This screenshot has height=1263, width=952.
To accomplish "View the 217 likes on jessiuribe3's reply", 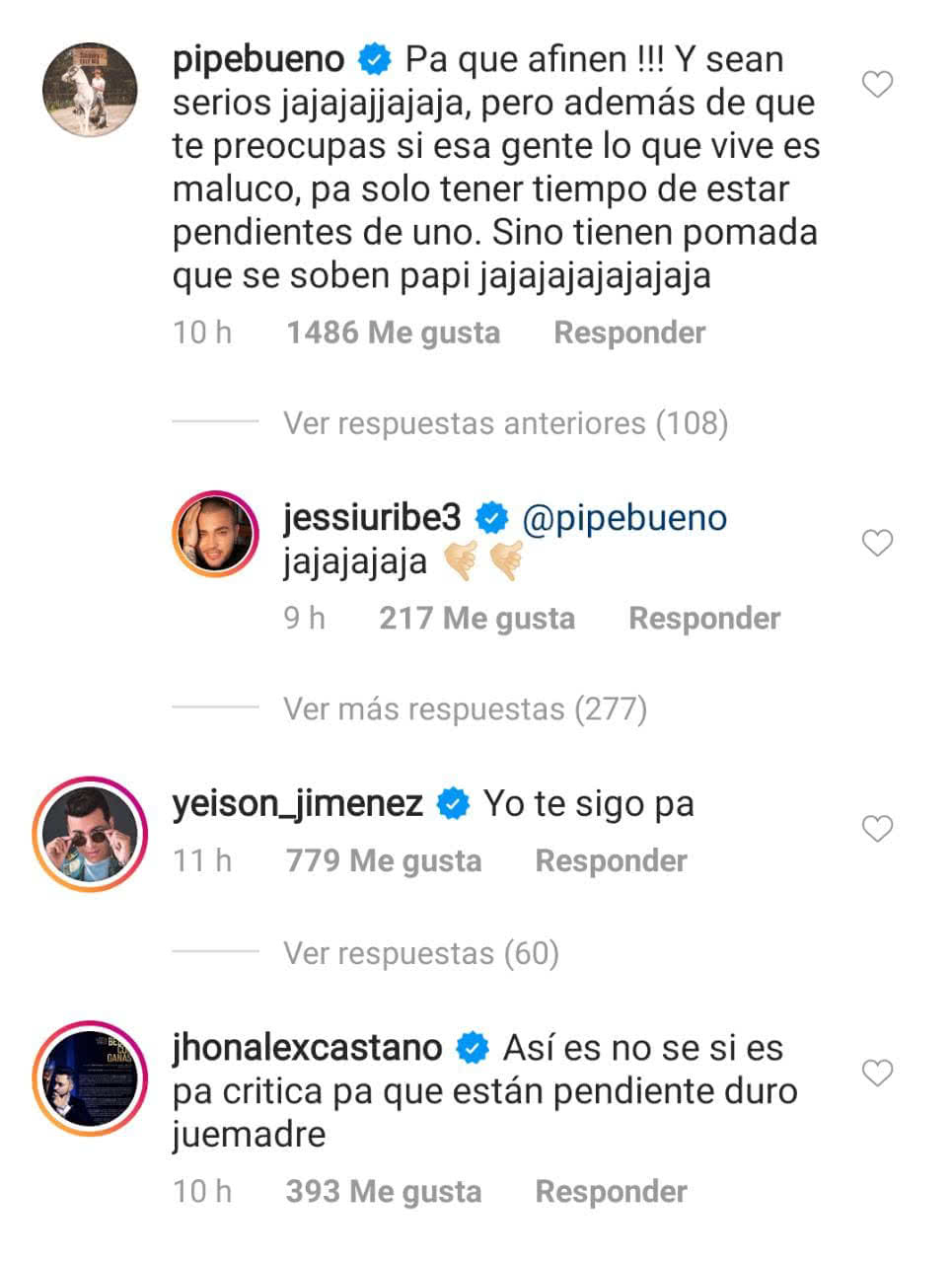I will tap(476, 619).
